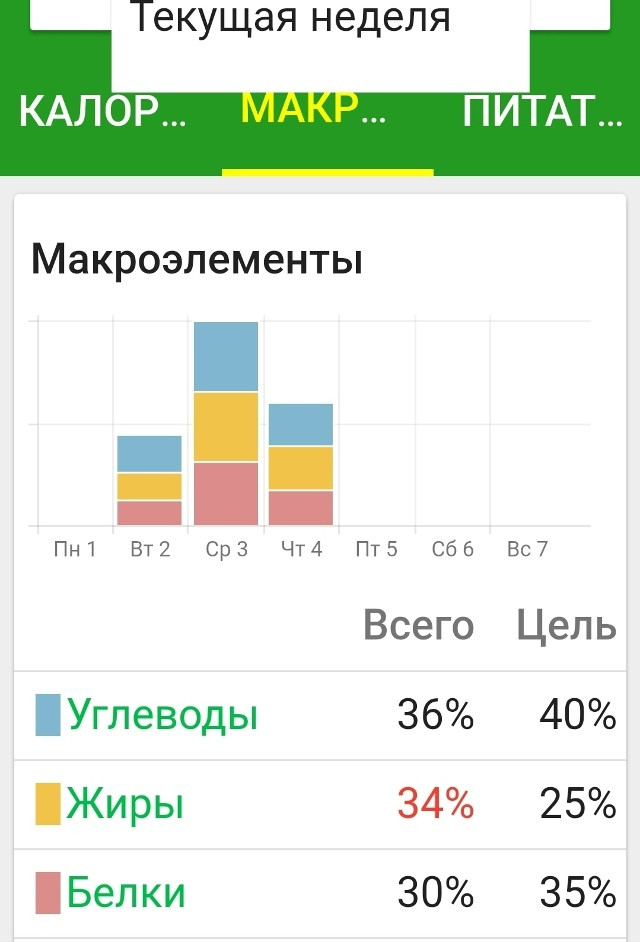640x942 pixels.
Task: Open the ПИТАТ… tab
Action: tap(542, 114)
